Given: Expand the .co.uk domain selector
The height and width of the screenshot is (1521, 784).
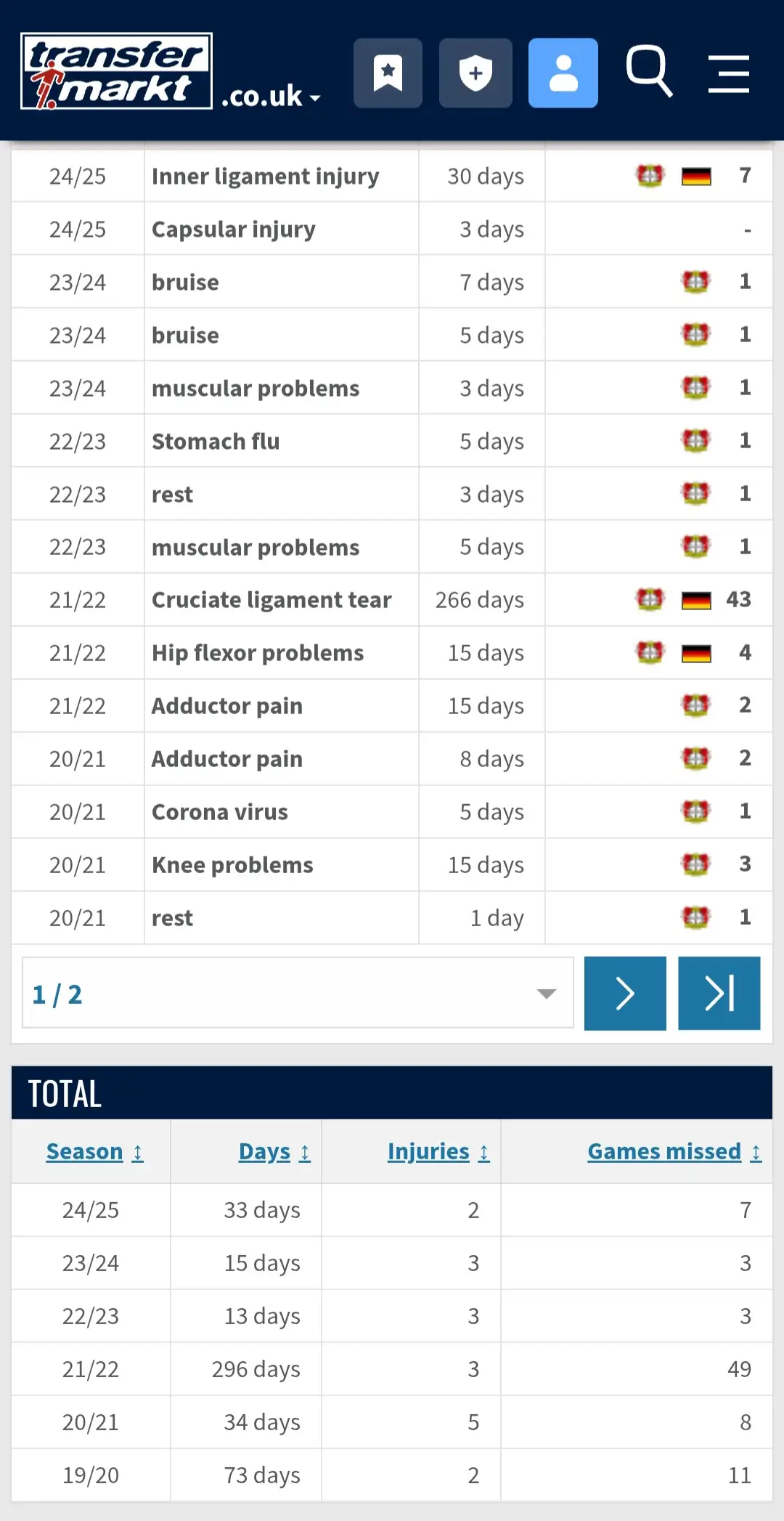Looking at the screenshot, I should [x=271, y=97].
